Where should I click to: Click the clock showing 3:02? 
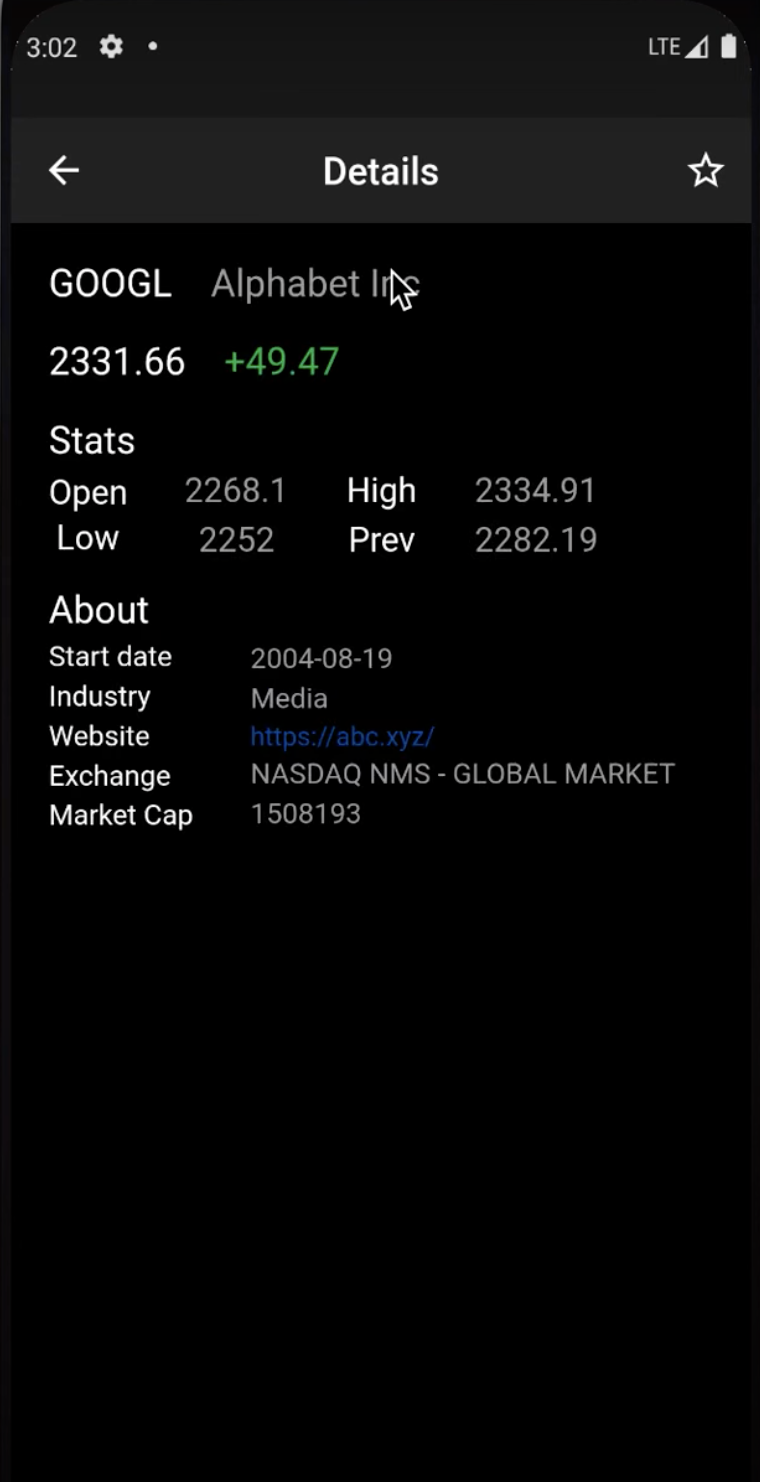51,47
